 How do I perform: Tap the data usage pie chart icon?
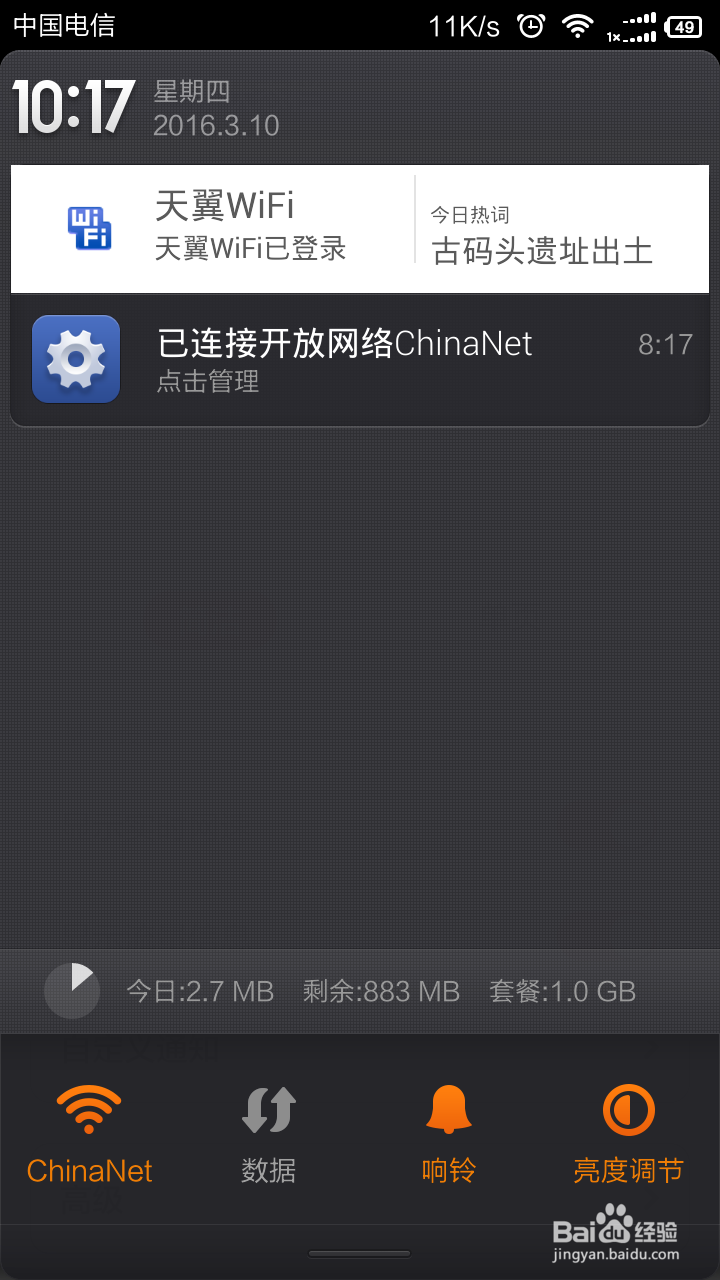71,990
